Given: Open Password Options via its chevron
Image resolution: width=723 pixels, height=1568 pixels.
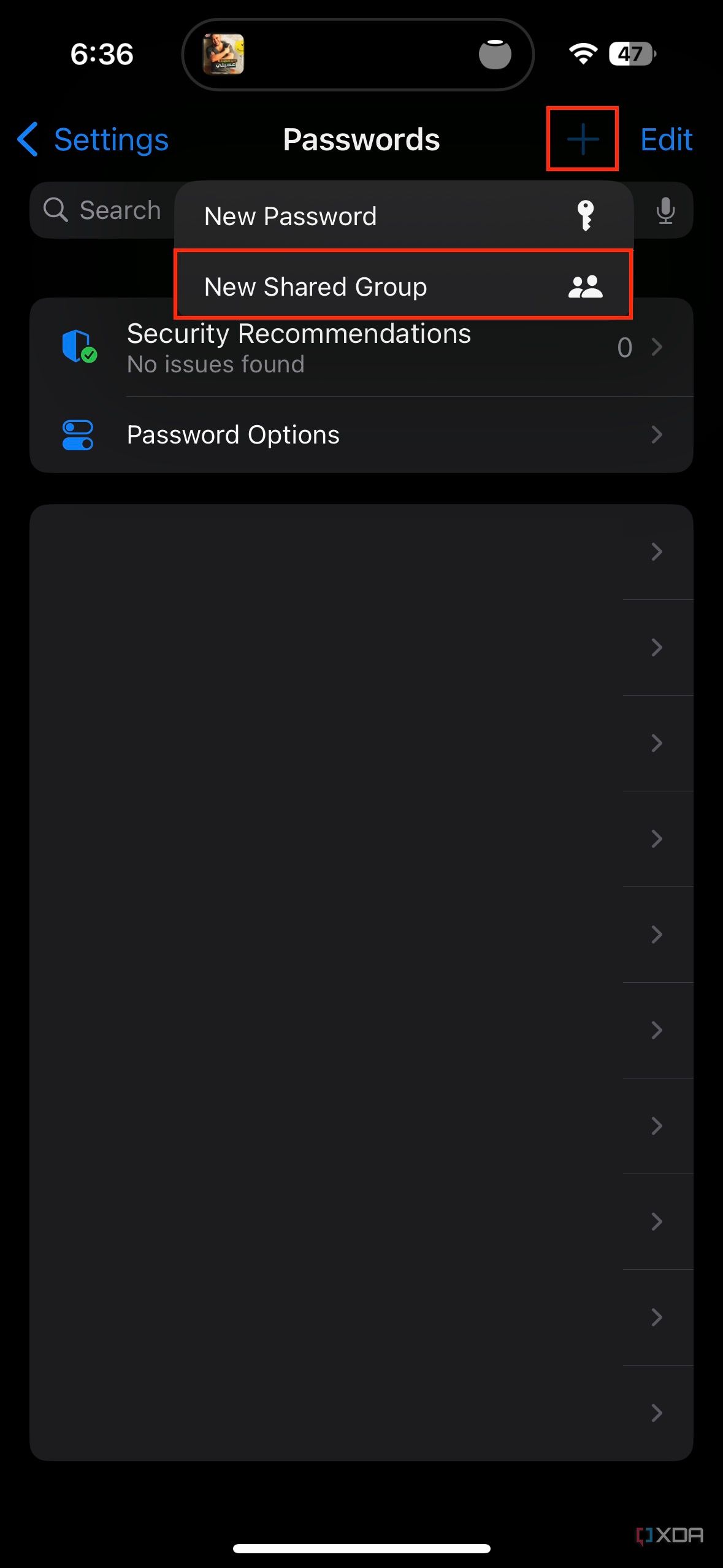Looking at the screenshot, I should click(657, 435).
